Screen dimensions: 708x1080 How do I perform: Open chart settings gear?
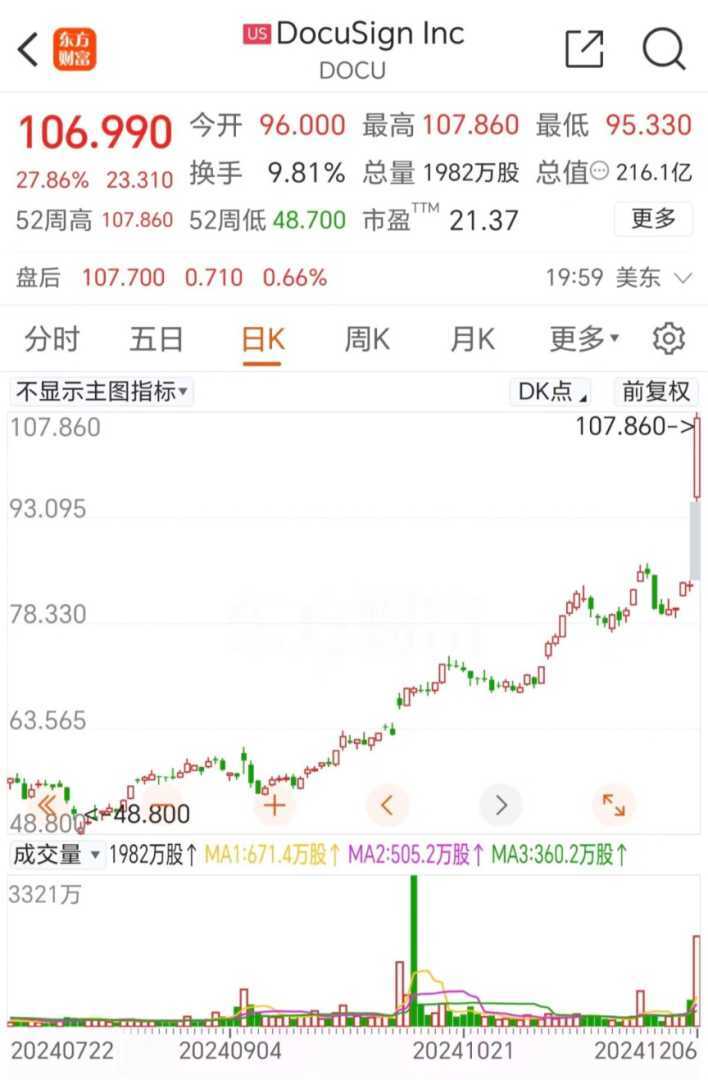coord(668,340)
